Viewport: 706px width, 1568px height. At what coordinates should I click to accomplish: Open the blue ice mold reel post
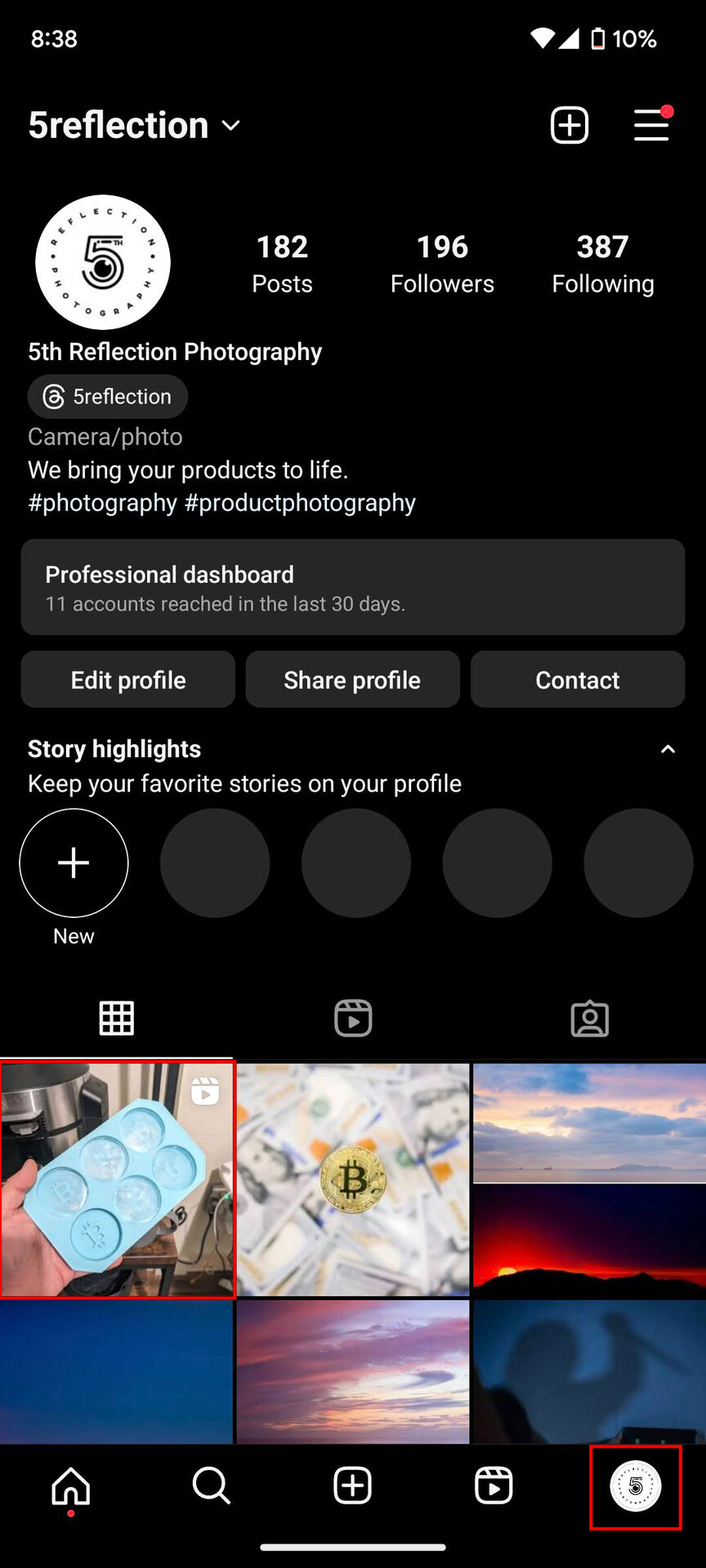tap(117, 1179)
